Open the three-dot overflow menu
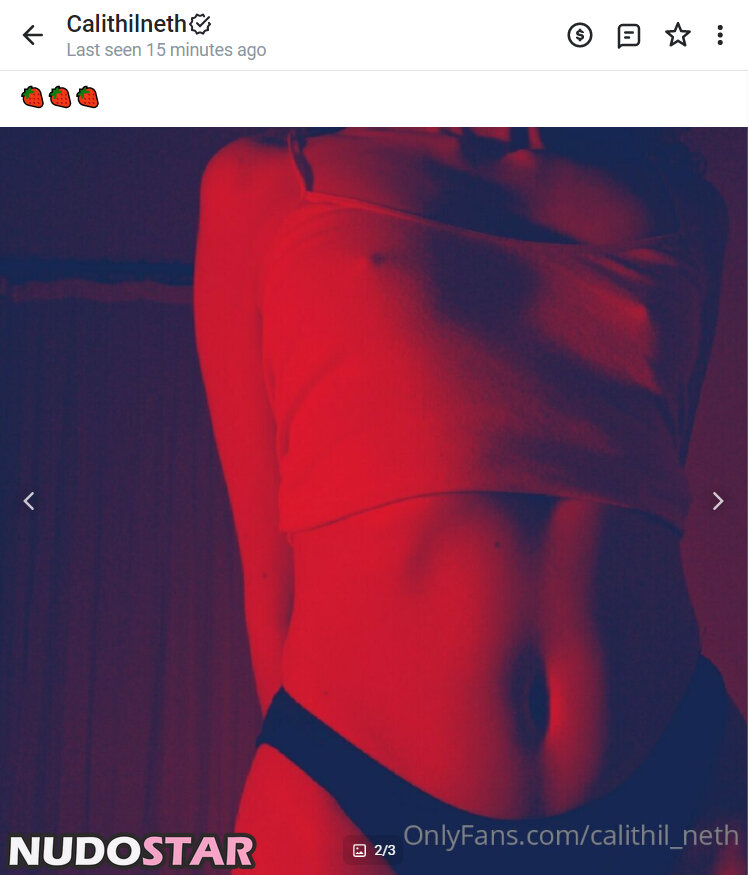 click(720, 36)
